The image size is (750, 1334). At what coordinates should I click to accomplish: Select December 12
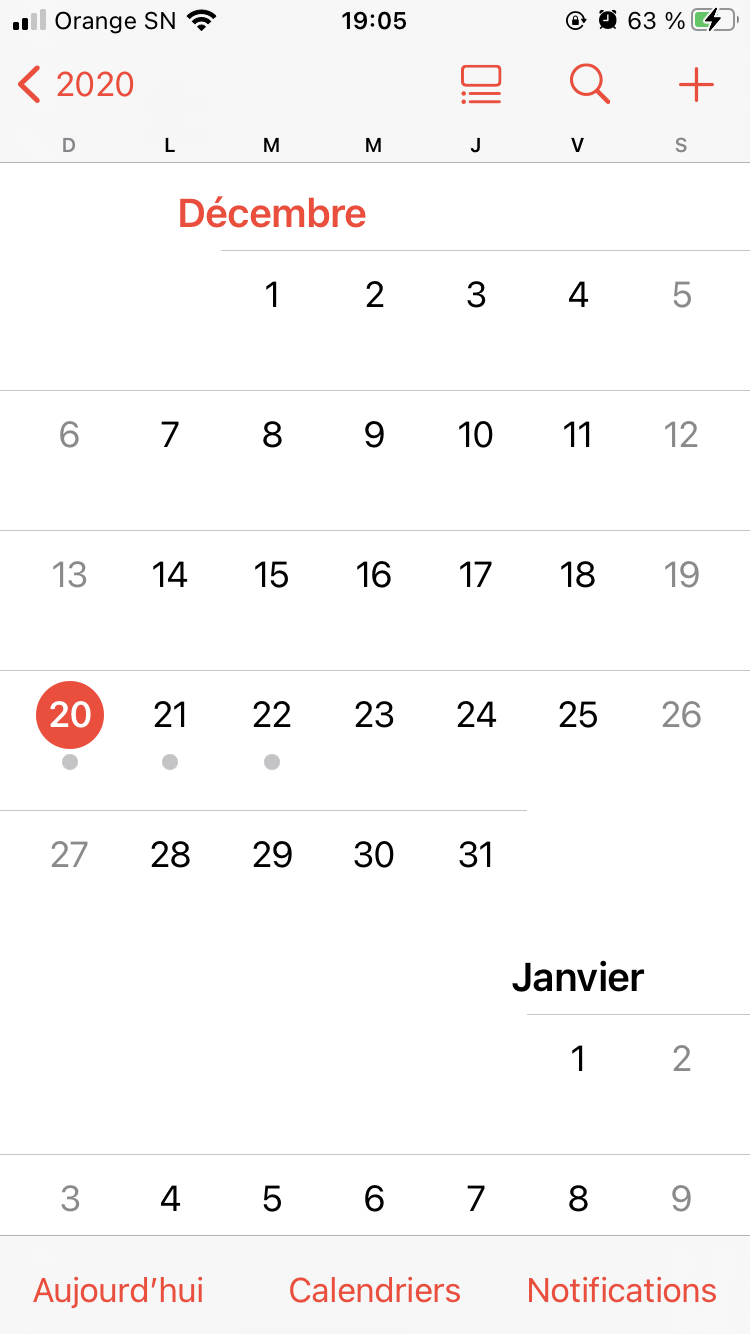[x=681, y=435]
